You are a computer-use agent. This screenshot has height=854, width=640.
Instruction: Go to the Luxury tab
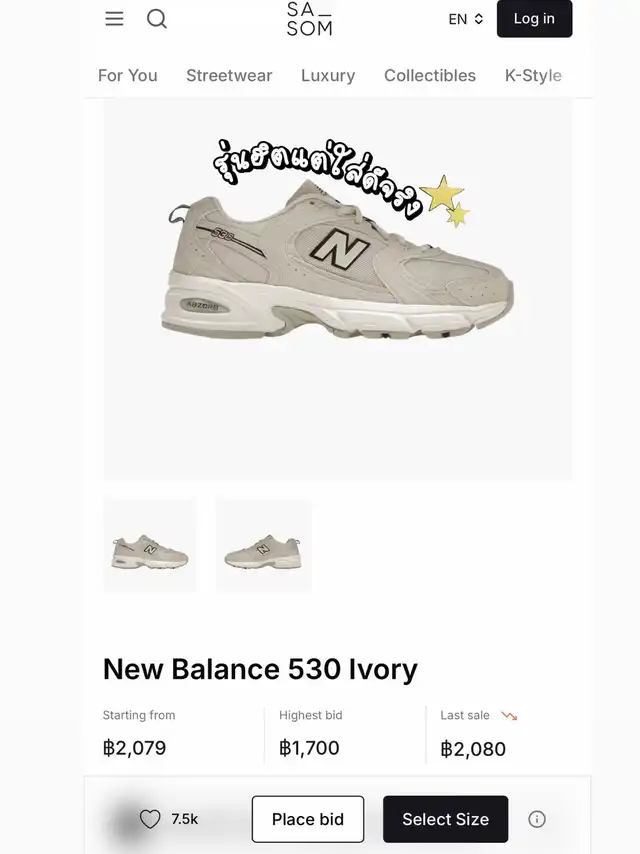pos(328,75)
